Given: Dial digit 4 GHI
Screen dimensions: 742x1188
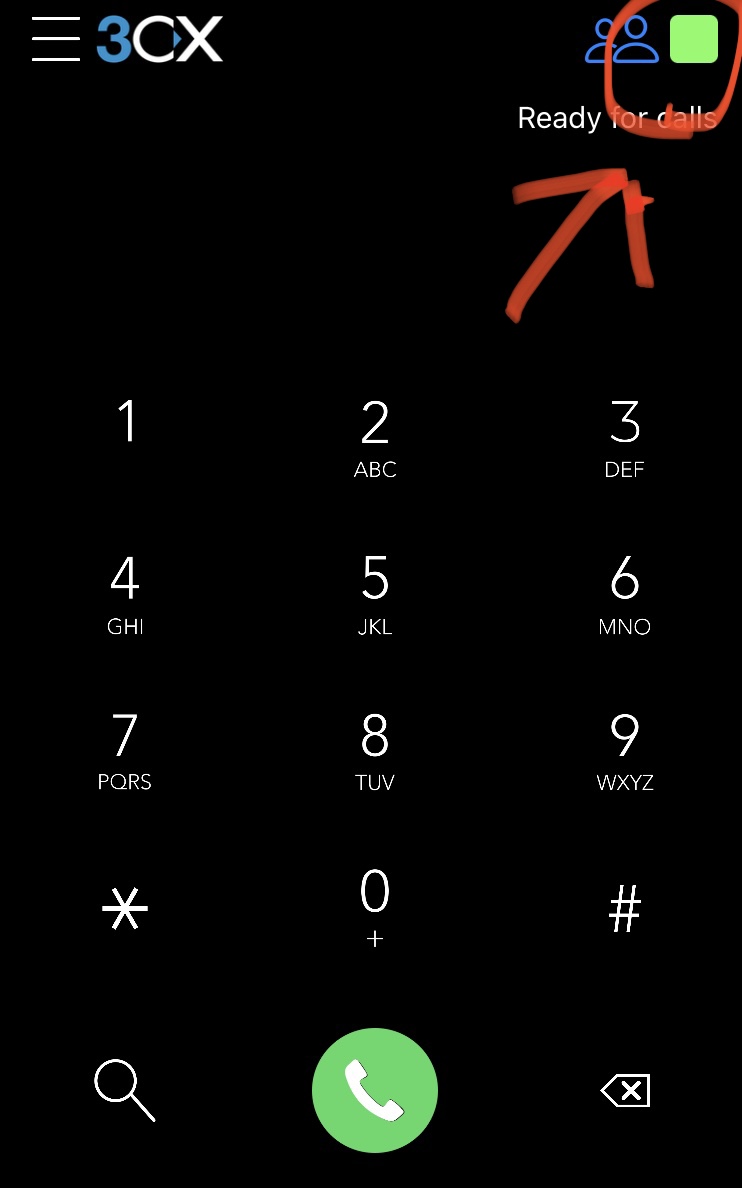Looking at the screenshot, I should [125, 594].
